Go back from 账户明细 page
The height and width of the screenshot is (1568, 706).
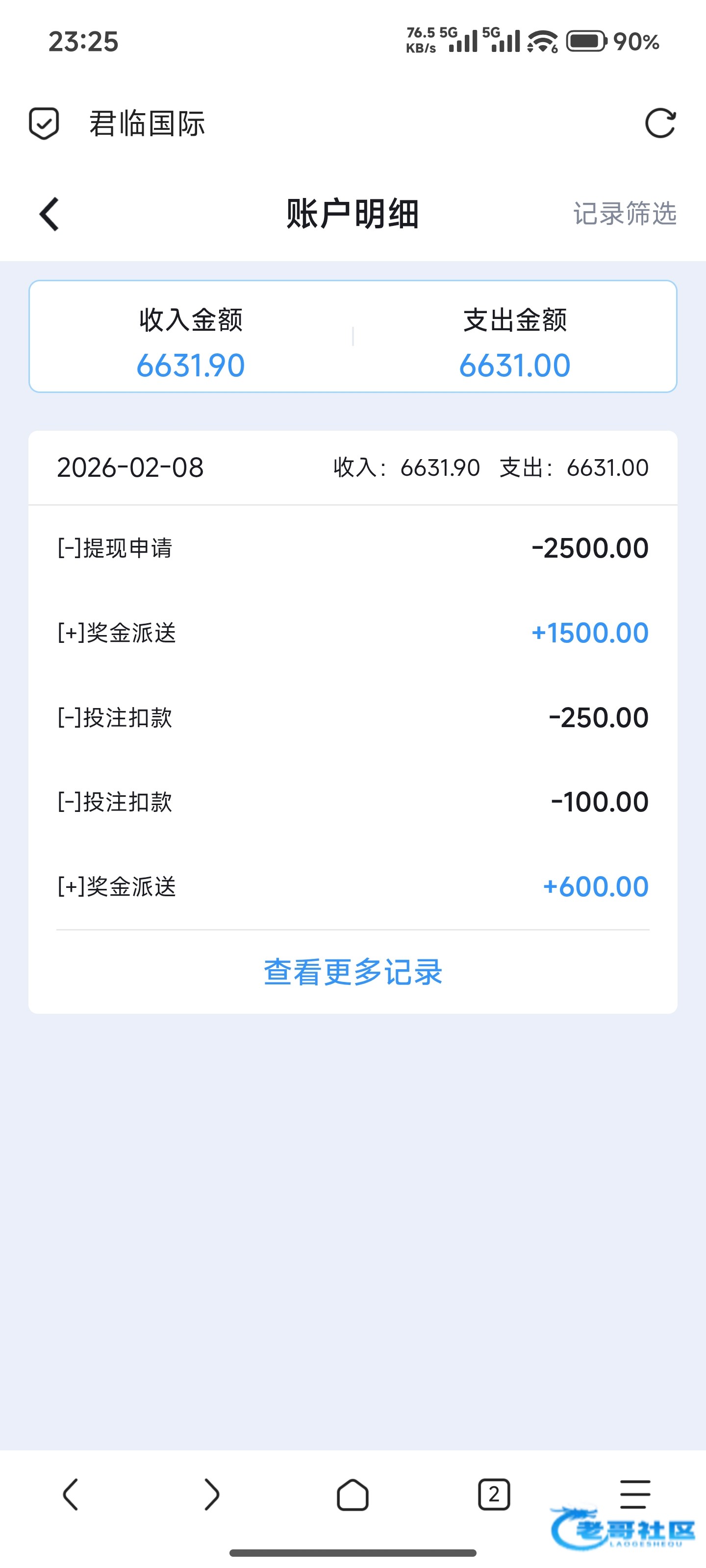click(x=50, y=214)
